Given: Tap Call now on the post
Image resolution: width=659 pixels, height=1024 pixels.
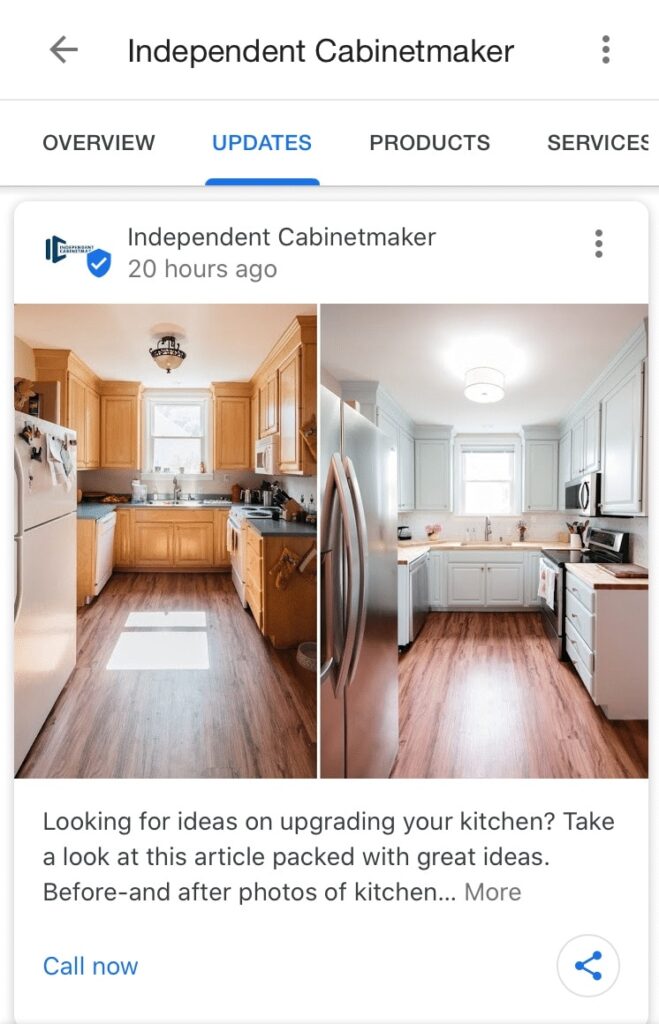Looking at the screenshot, I should pos(90,966).
